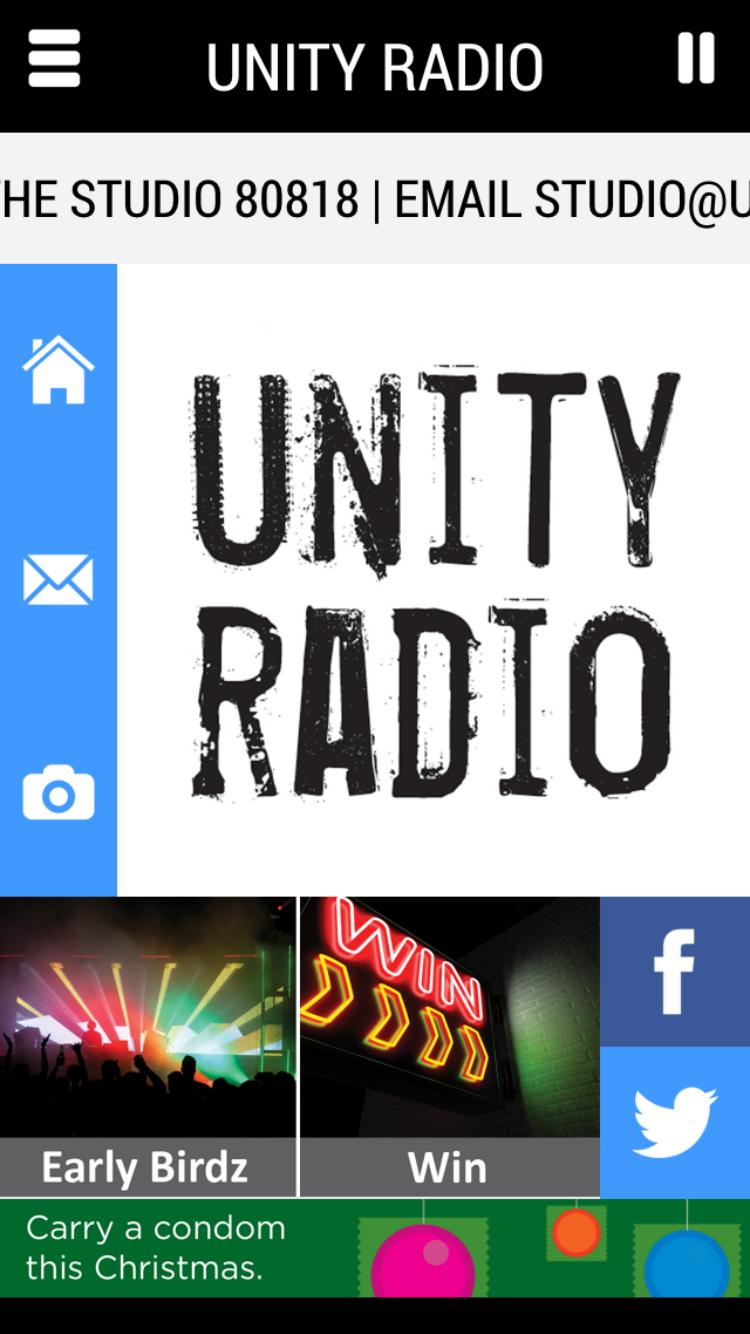Open the Christmas condom banner ad

tap(375, 1247)
